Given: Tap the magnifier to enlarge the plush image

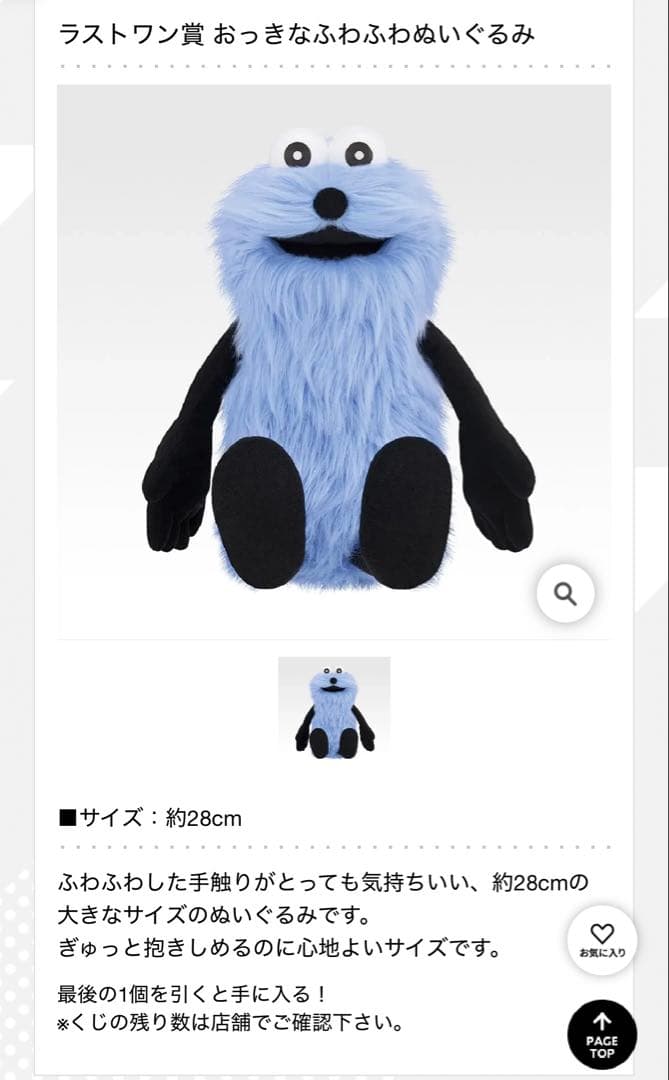Looking at the screenshot, I should point(565,594).
